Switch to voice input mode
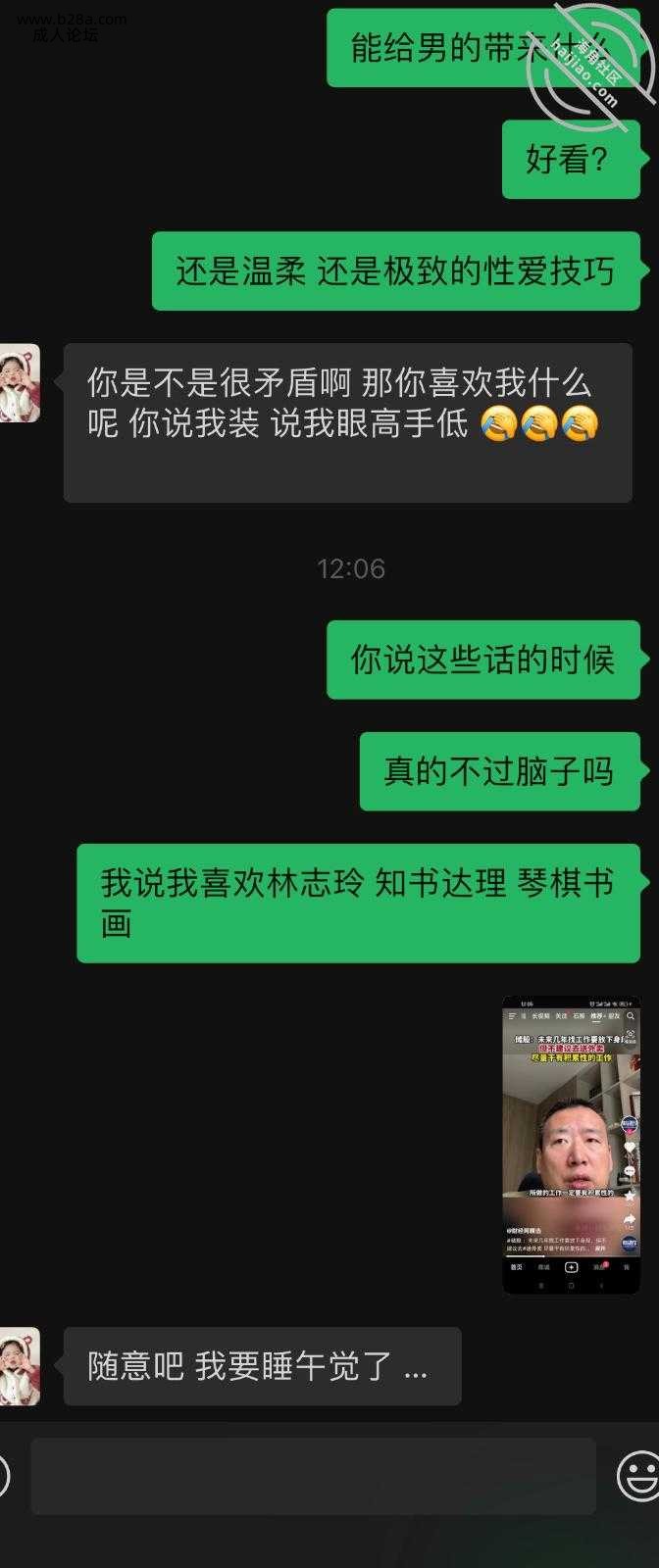Image resolution: width=659 pixels, height=1568 pixels. point(4,1476)
